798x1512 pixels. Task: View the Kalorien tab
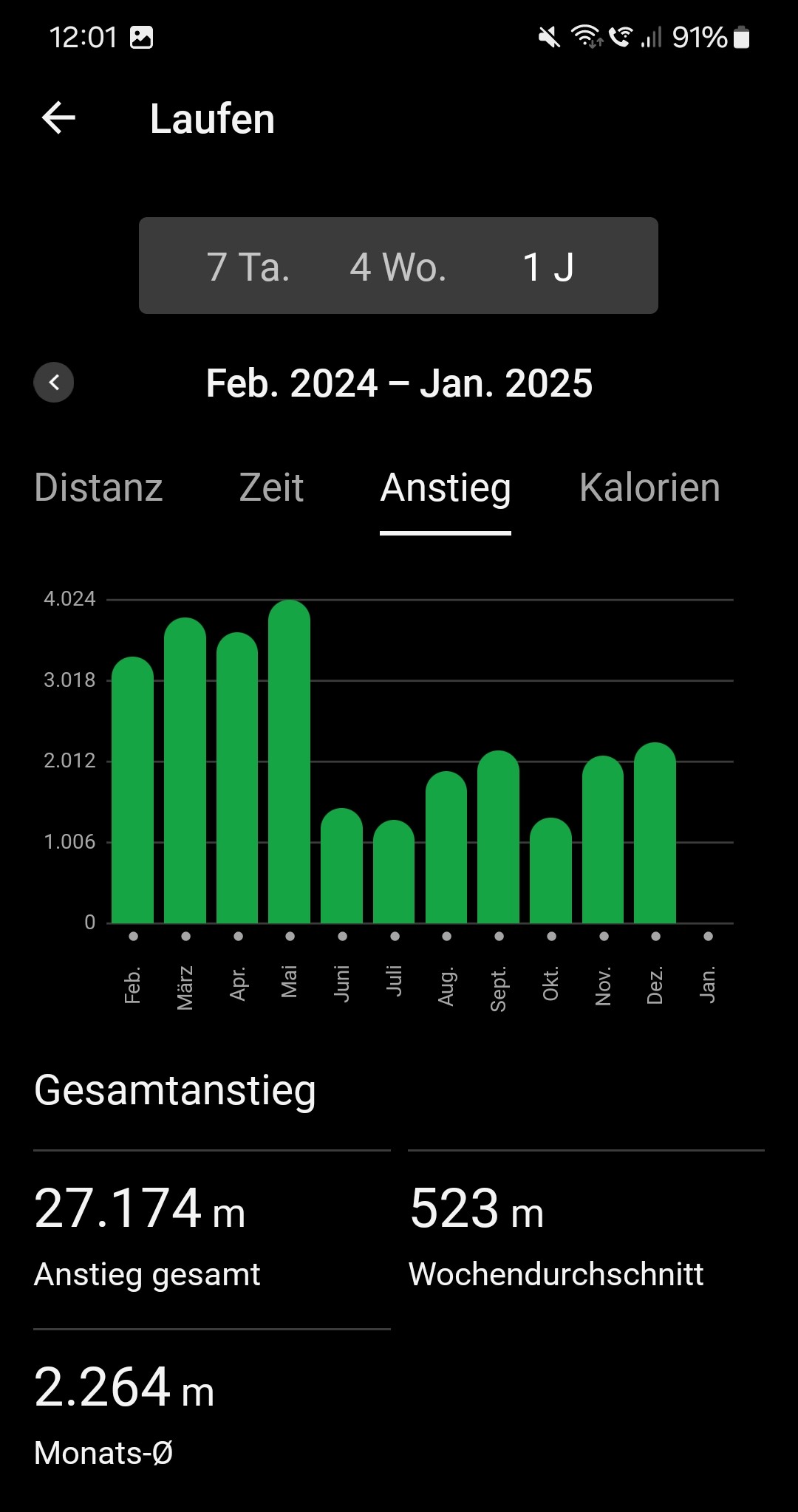coord(649,488)
